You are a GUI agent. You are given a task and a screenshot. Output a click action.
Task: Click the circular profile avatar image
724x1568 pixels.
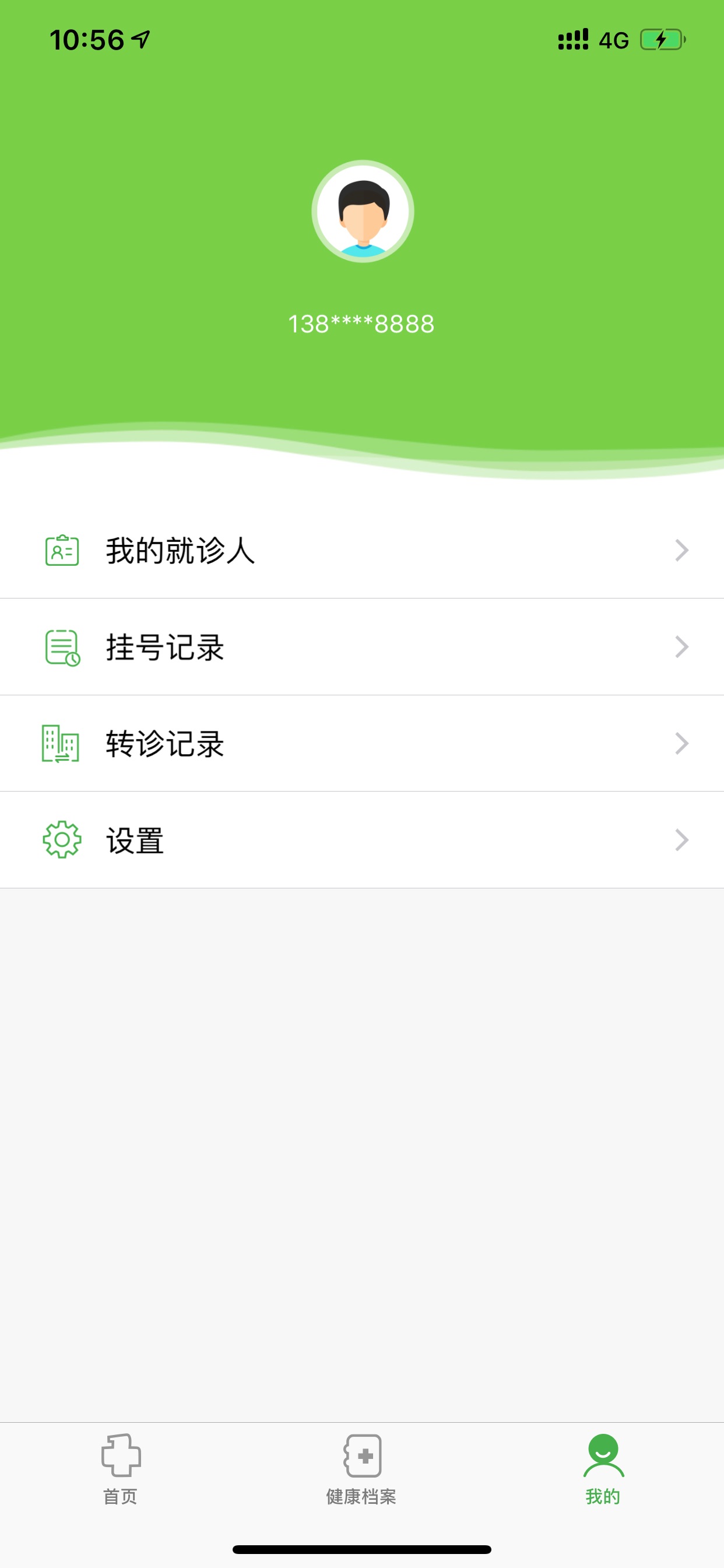tap(362, 212)
